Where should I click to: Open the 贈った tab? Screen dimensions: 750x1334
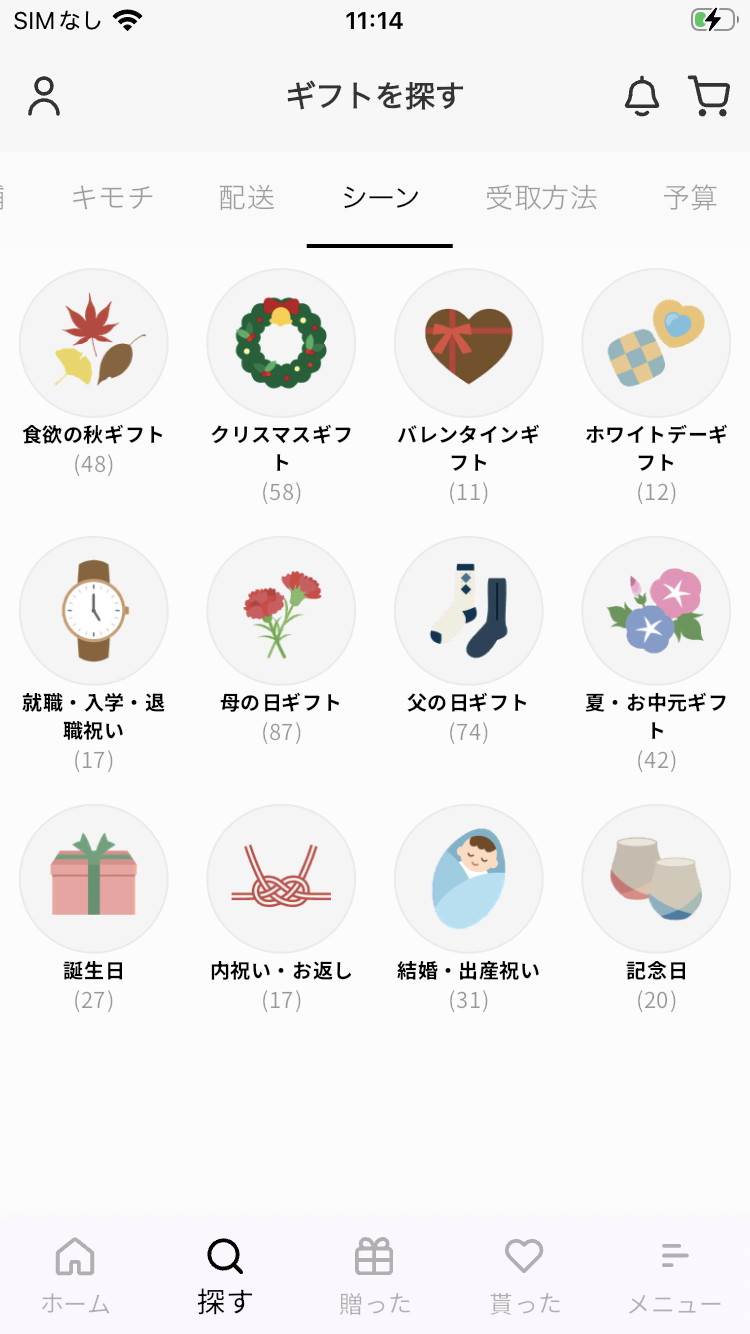375,1275
